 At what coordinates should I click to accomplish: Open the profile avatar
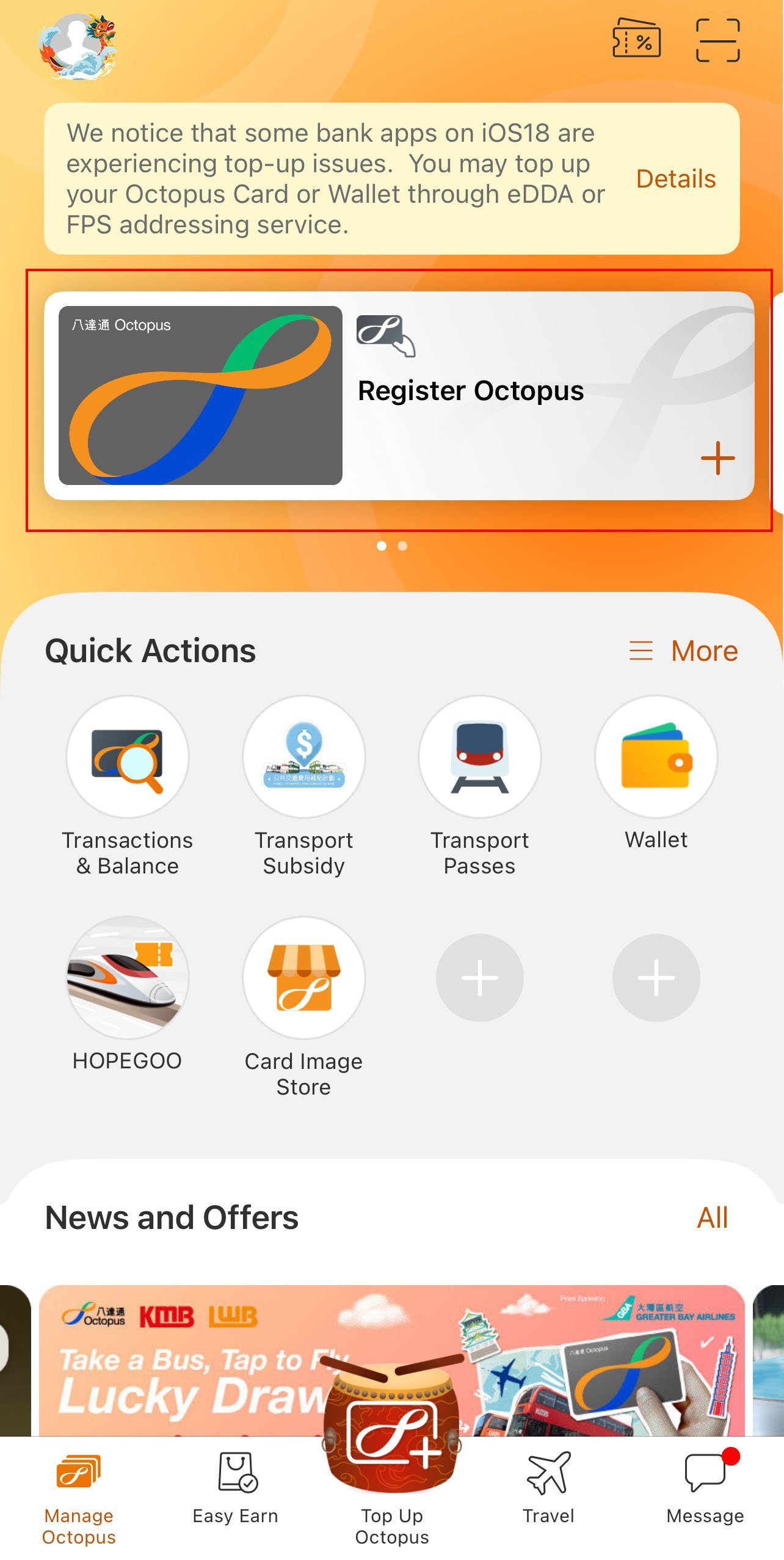(77, 48)
